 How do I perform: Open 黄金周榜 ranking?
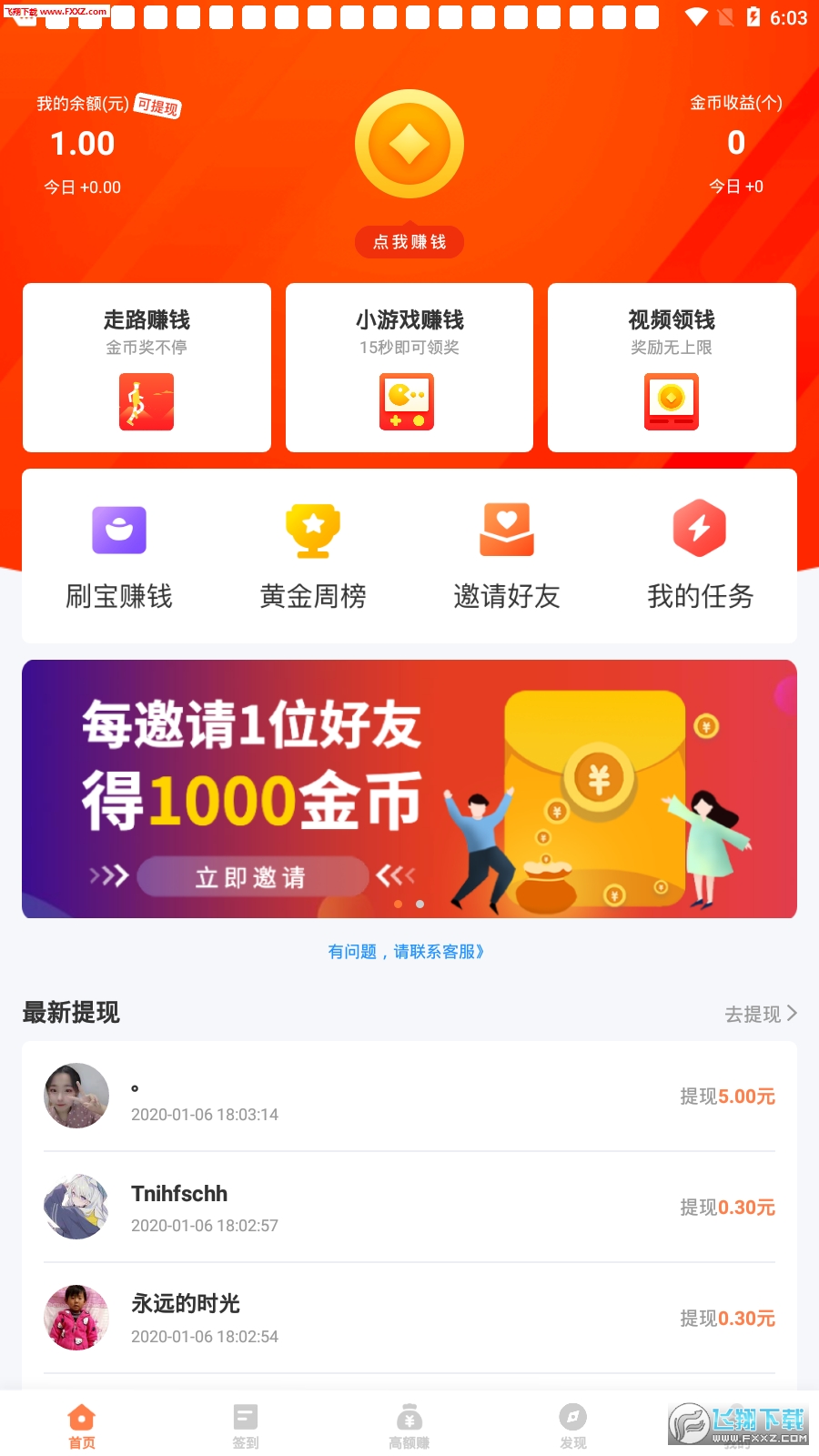coord(313,556)
